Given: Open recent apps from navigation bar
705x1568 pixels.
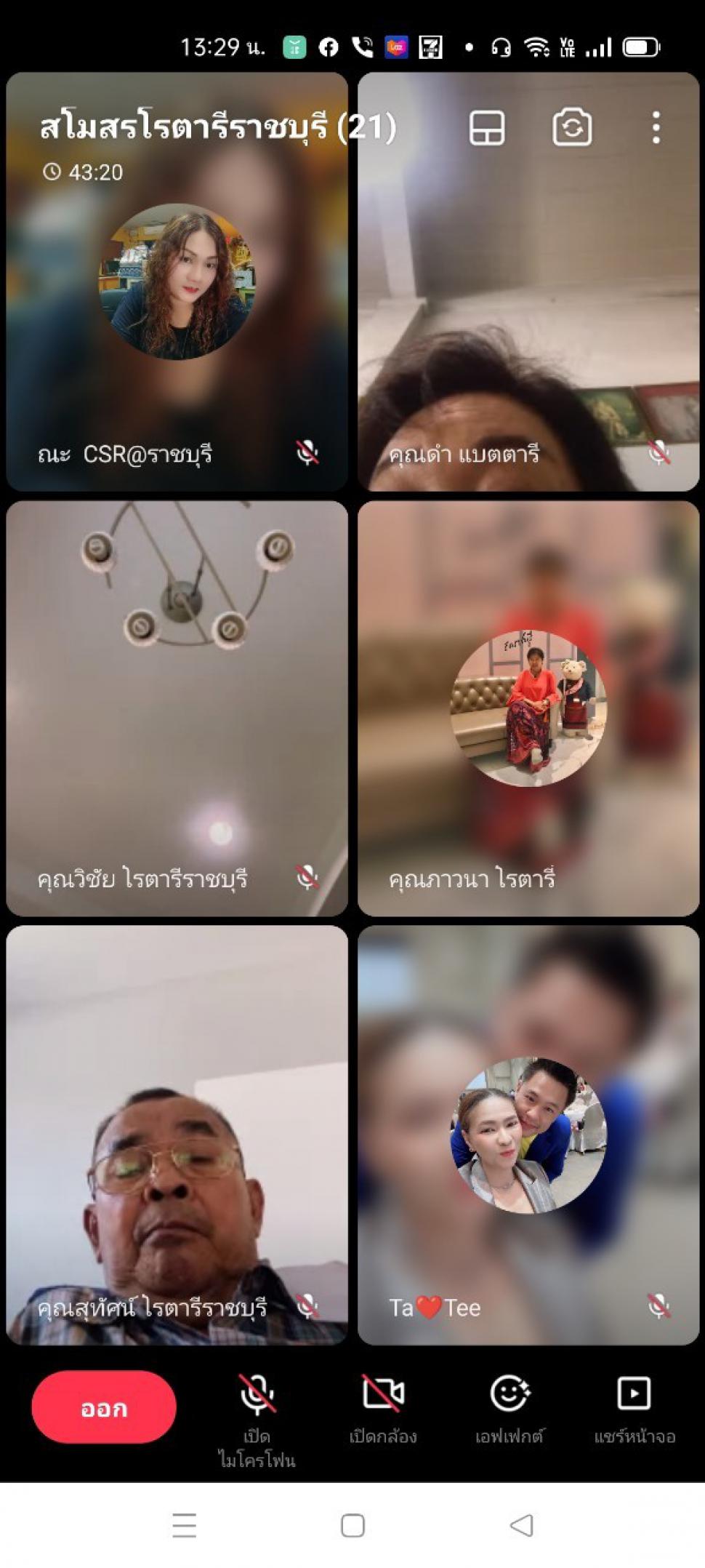Looking at the screenshot, I should point(184,1525).
